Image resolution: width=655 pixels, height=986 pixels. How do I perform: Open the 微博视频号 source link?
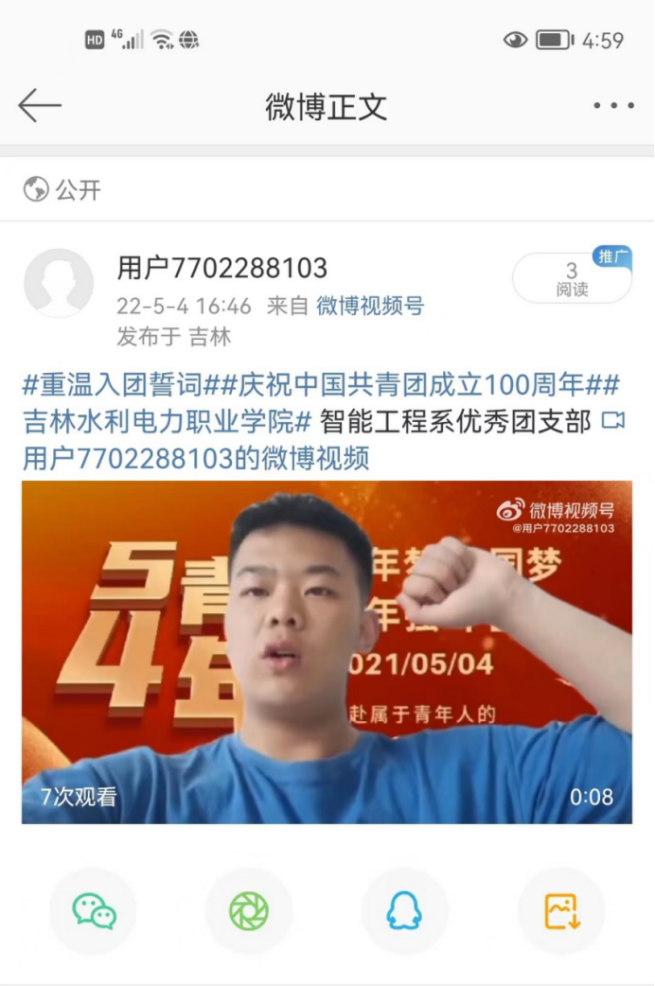pyautogui.click(x=369, y=306)
